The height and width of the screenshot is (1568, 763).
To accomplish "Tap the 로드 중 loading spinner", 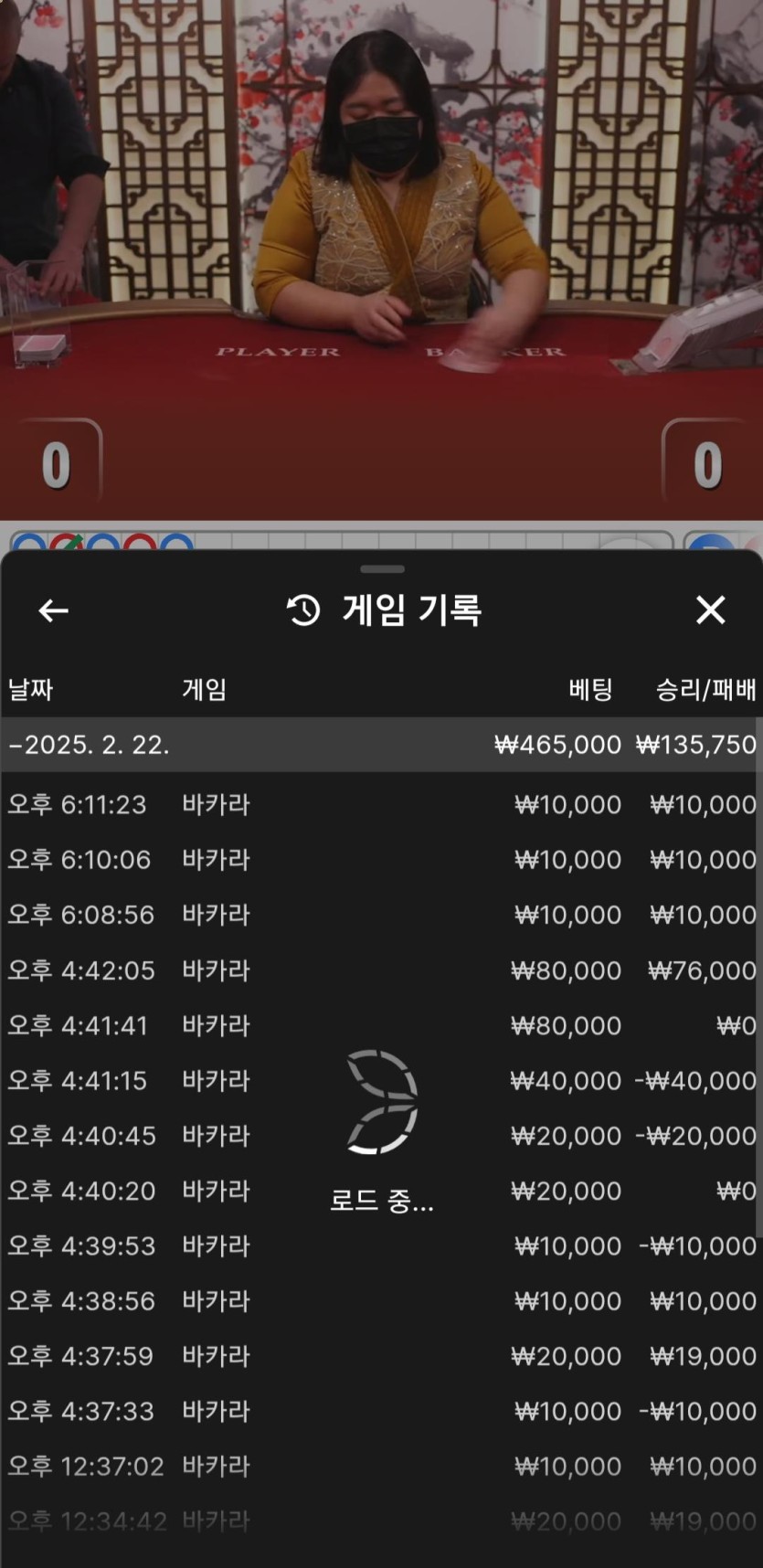I will 381,1101.
